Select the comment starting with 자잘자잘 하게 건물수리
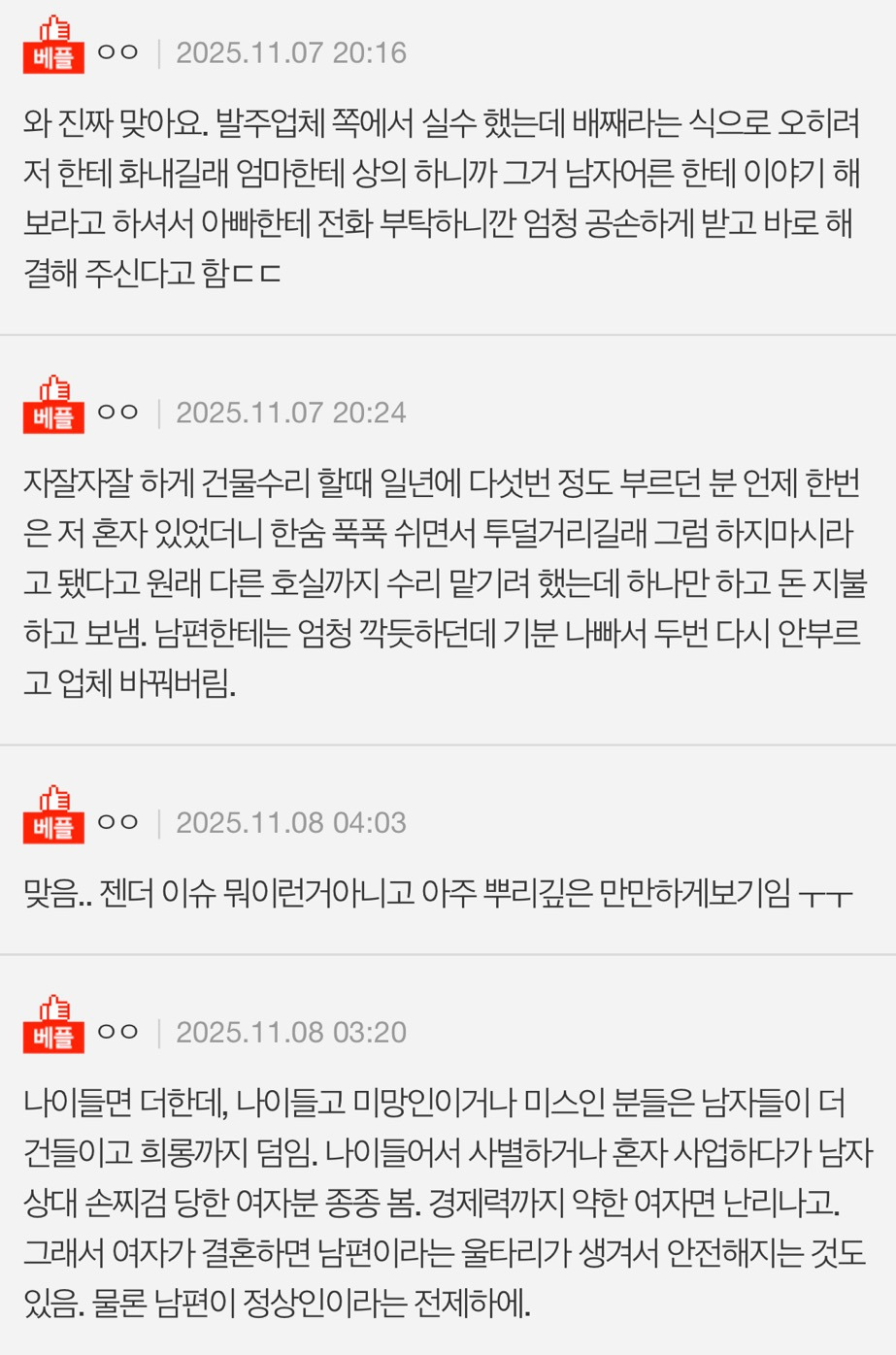 coord(447,578)
